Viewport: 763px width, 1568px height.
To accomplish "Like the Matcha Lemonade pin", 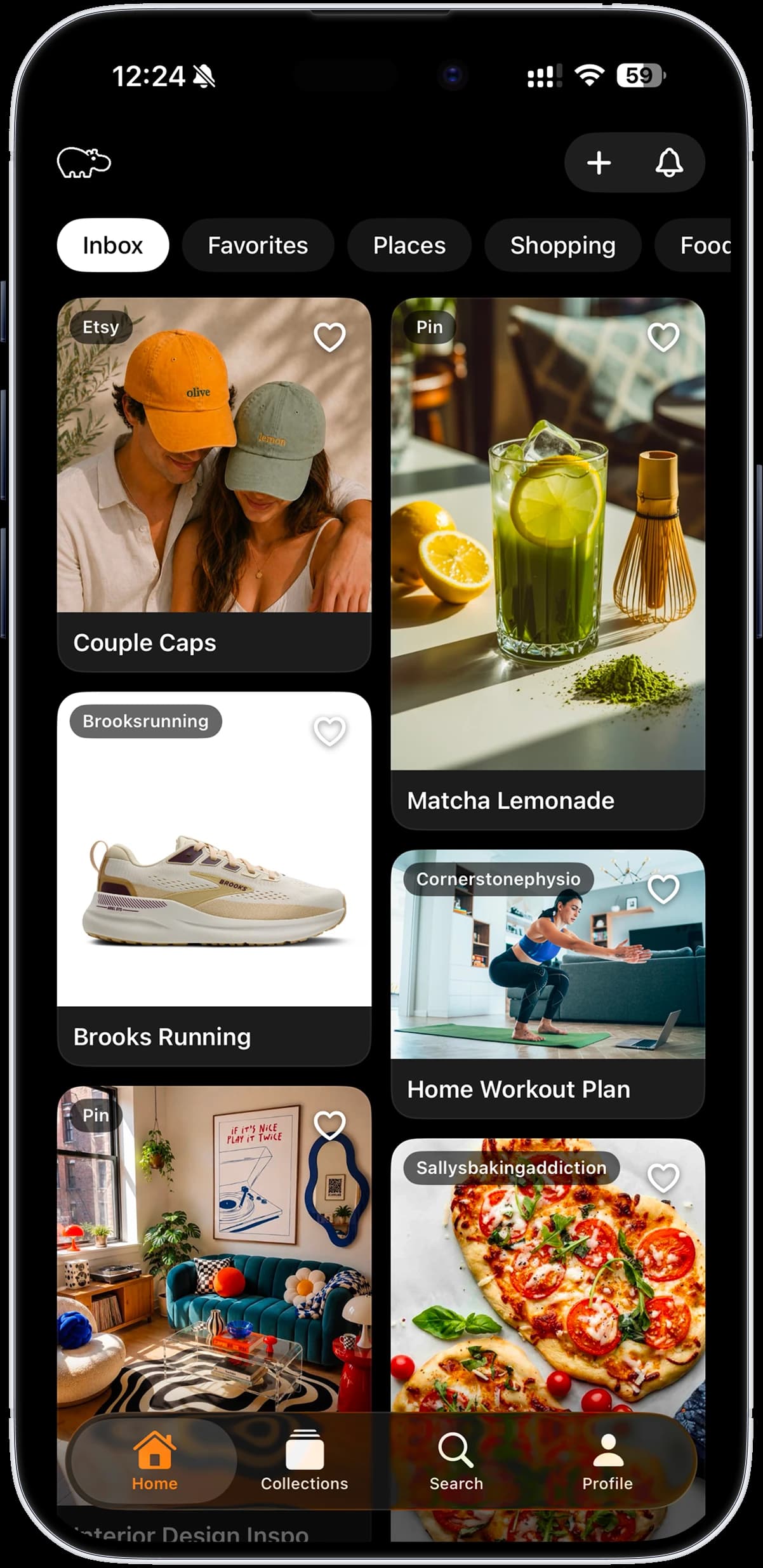I will tap(663, 336).
